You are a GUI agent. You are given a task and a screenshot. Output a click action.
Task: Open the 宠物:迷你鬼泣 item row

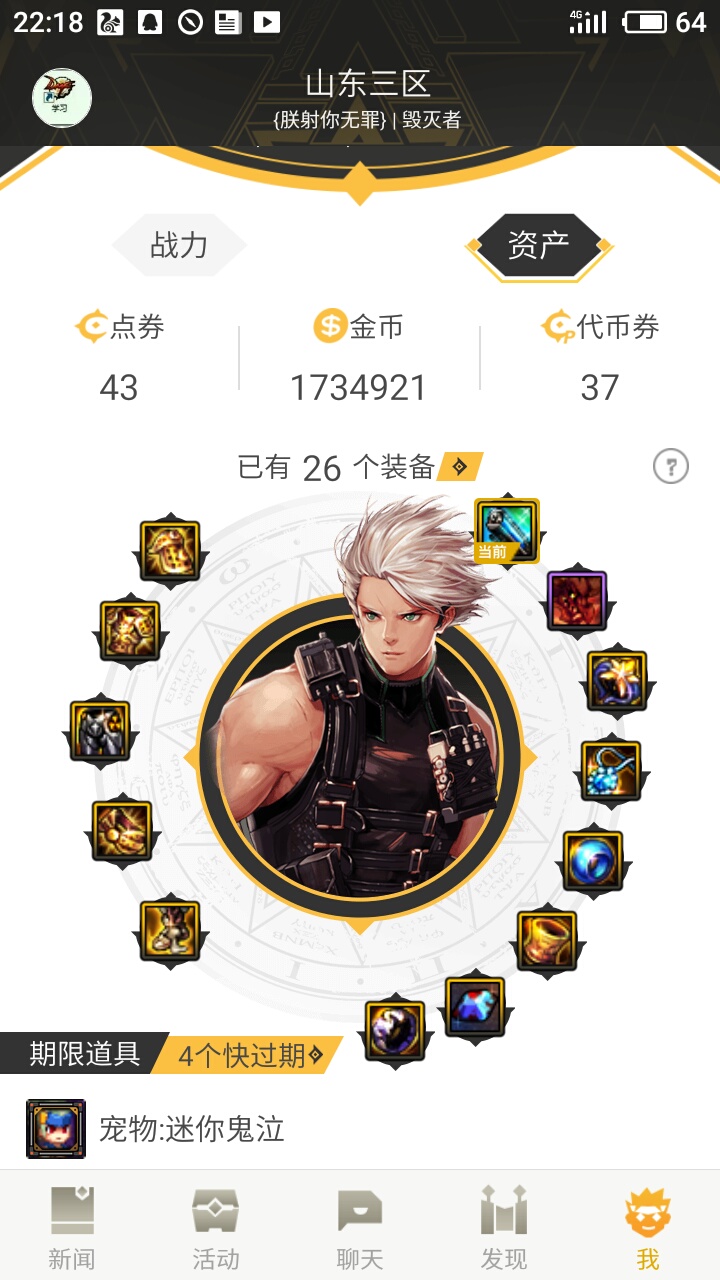tap(190, 1129)
